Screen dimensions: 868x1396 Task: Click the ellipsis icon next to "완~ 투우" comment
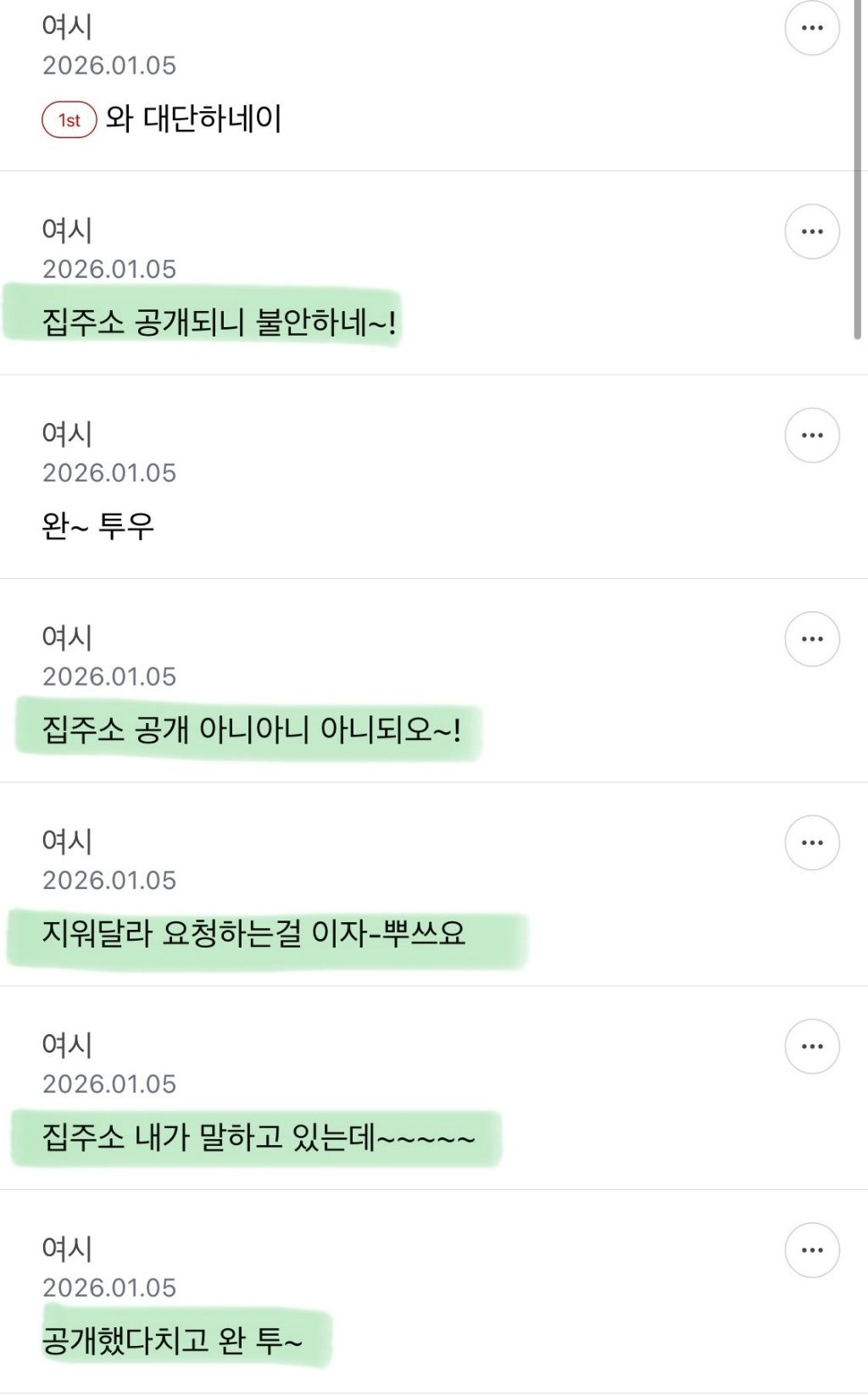point(812,435)
